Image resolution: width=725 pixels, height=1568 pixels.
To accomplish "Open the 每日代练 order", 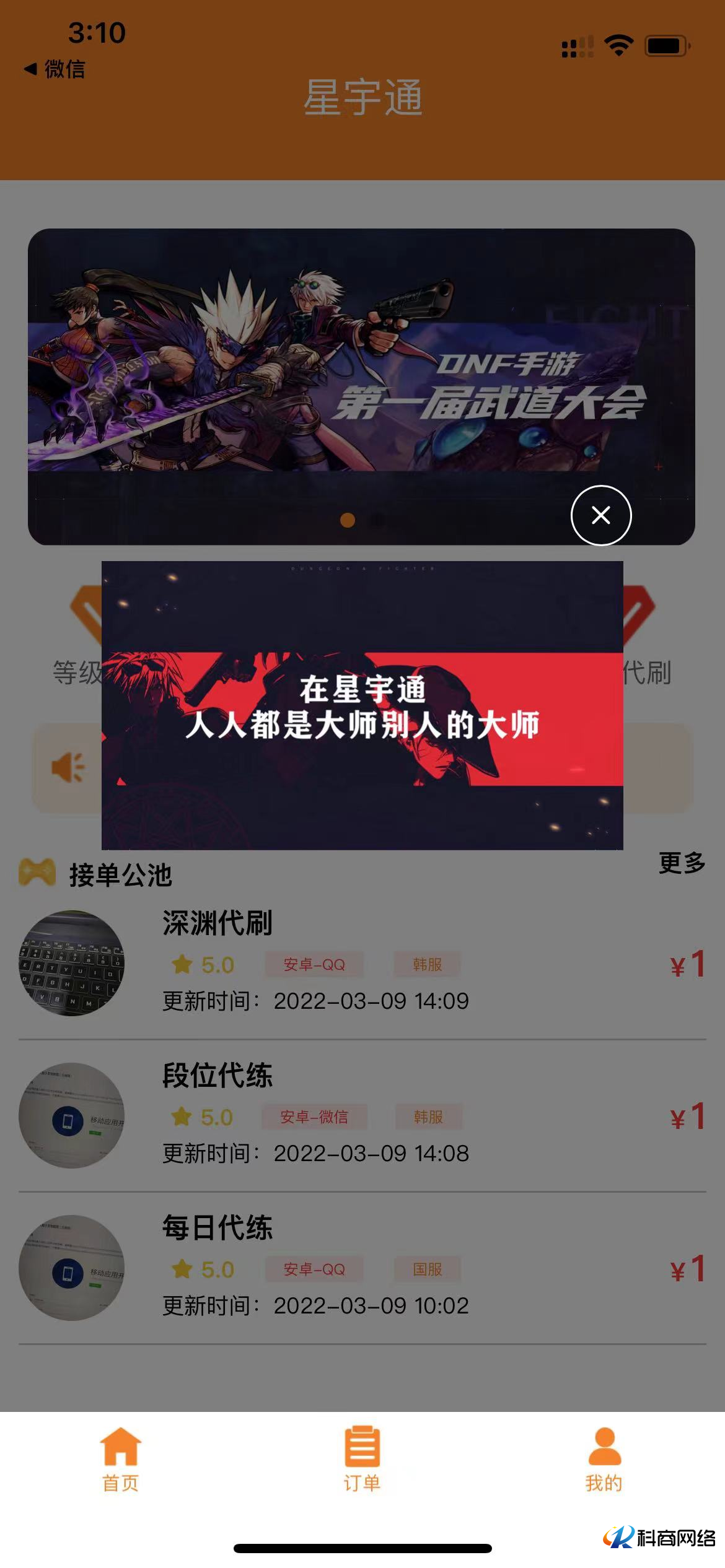I will tap(362, 1268).
